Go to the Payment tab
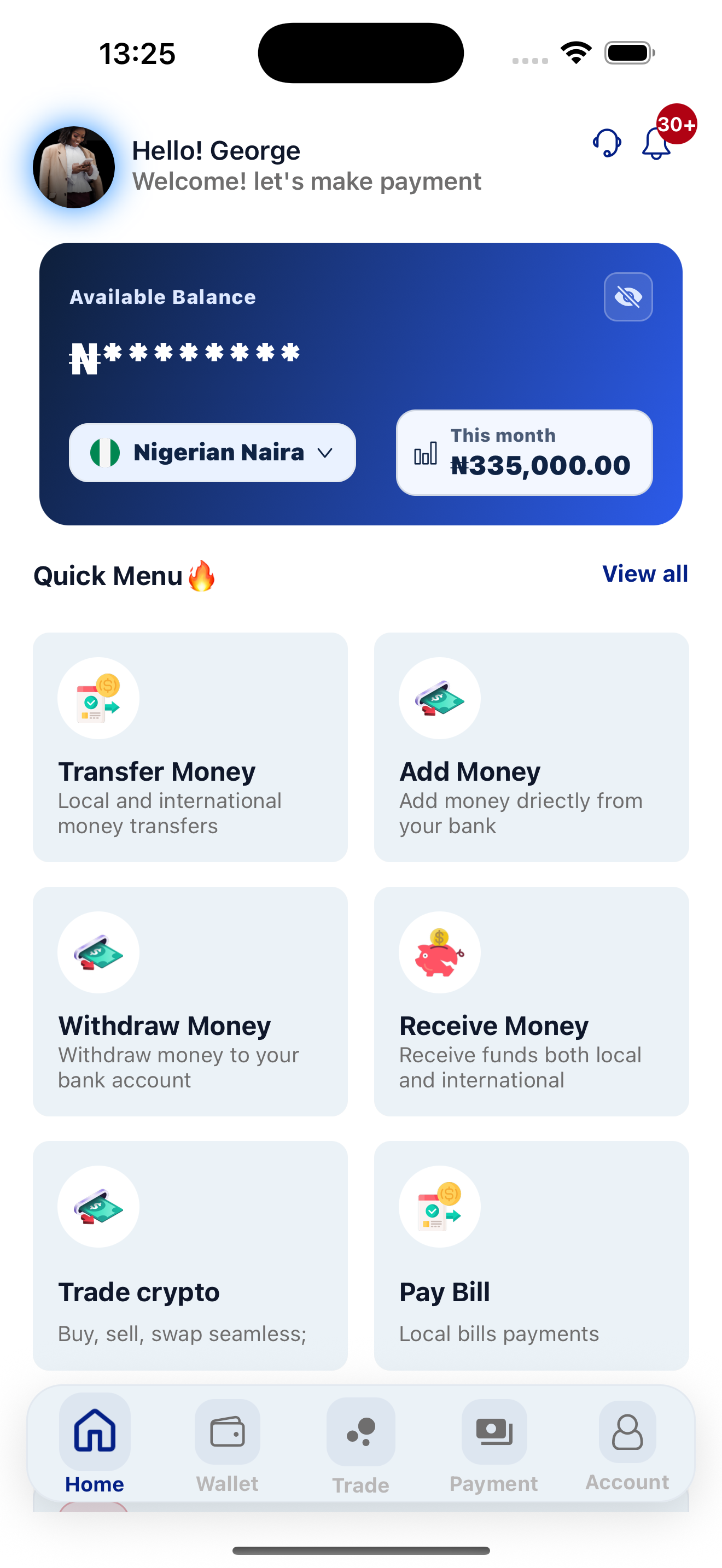 pyautogui.click(x=494, y=1446)
